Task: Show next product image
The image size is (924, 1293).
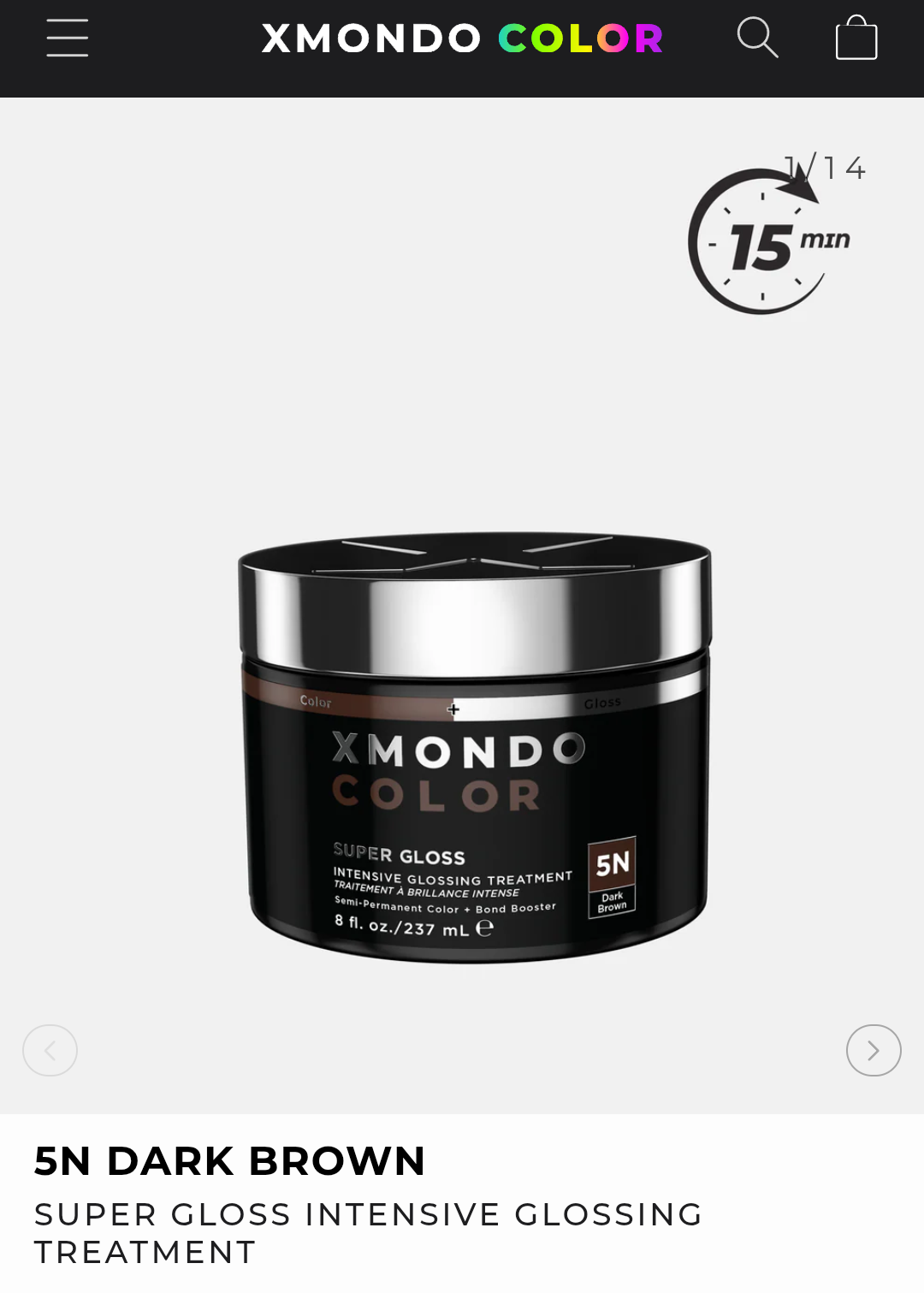Action: pos(873,1050)
